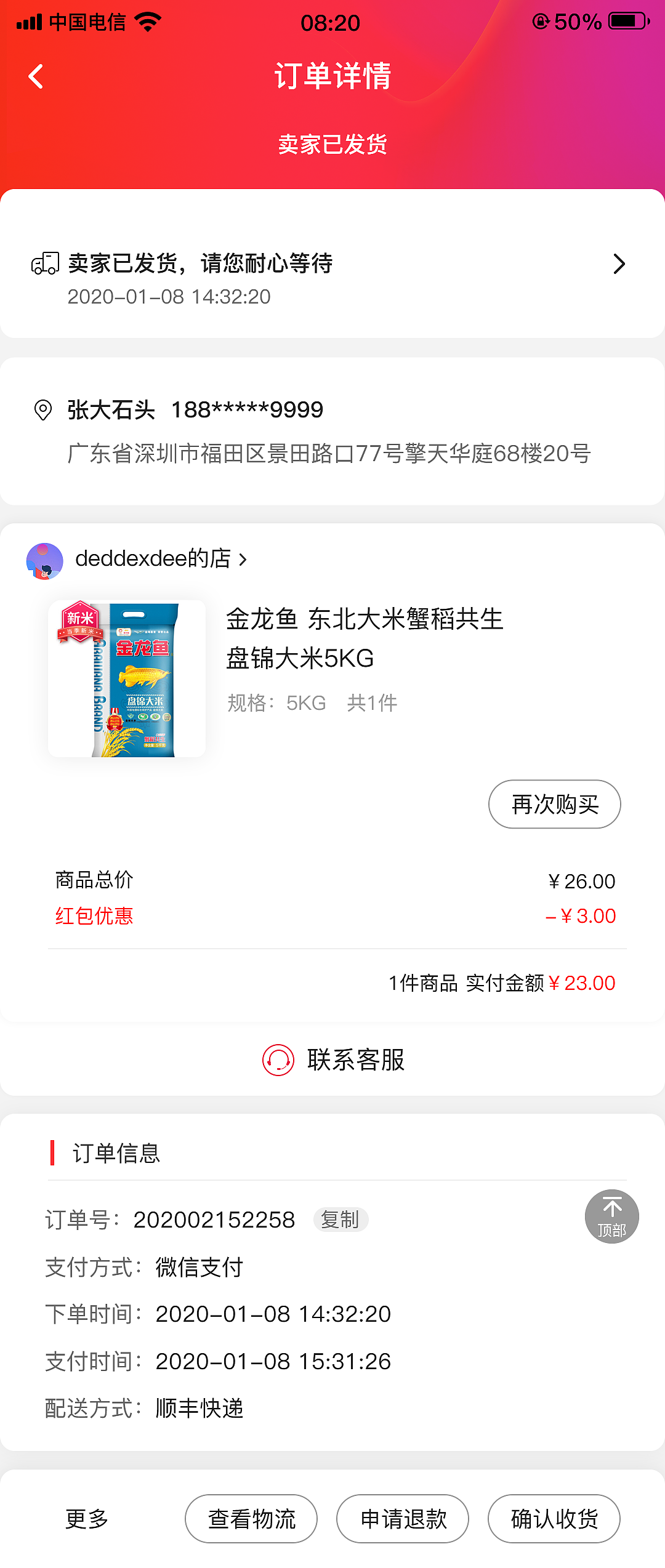The height and width of the screenshot is (1568, 665).
Task: Open deddexdee的店 store page via its arrow
Action: [243, 559]
